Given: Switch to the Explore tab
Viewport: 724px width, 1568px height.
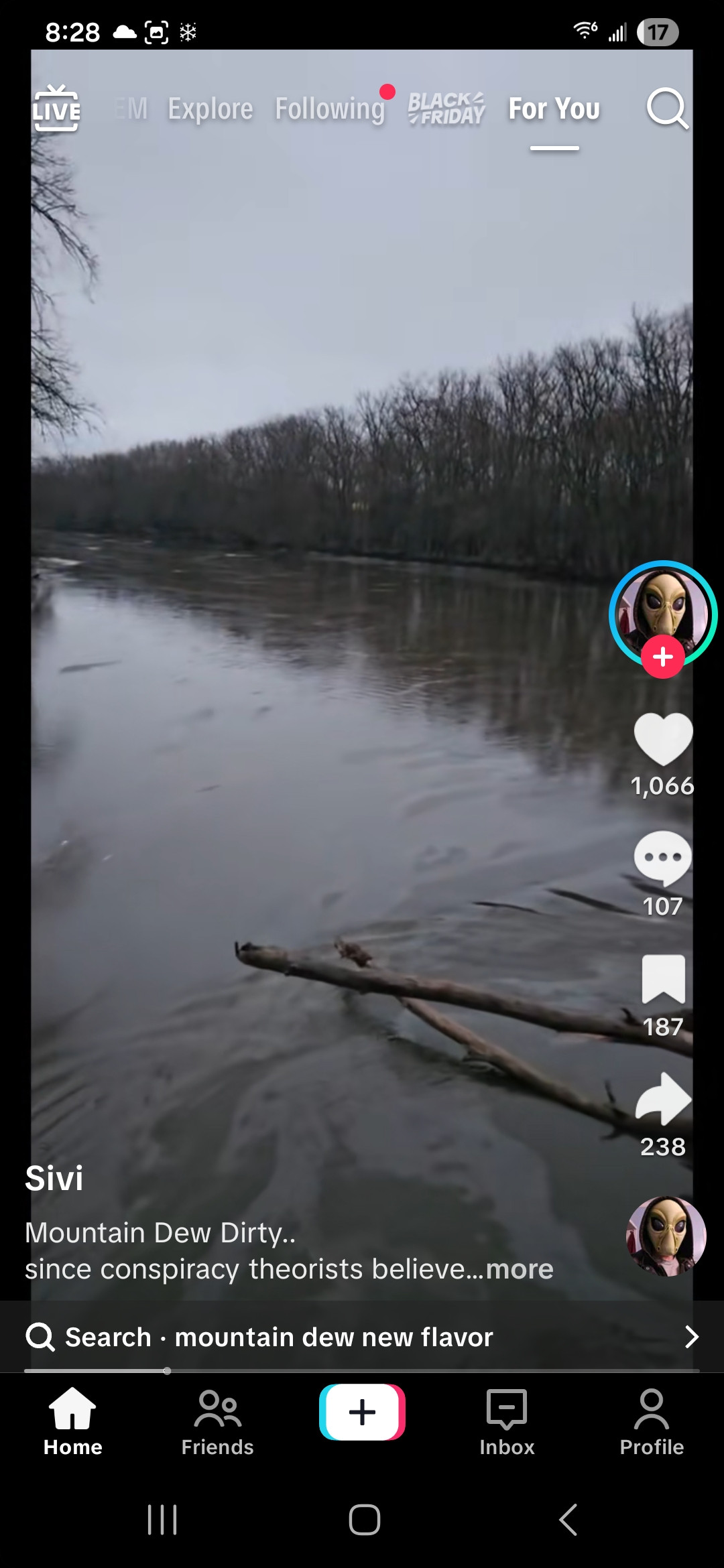Looking at the screenshot, I should click(210, 109).
